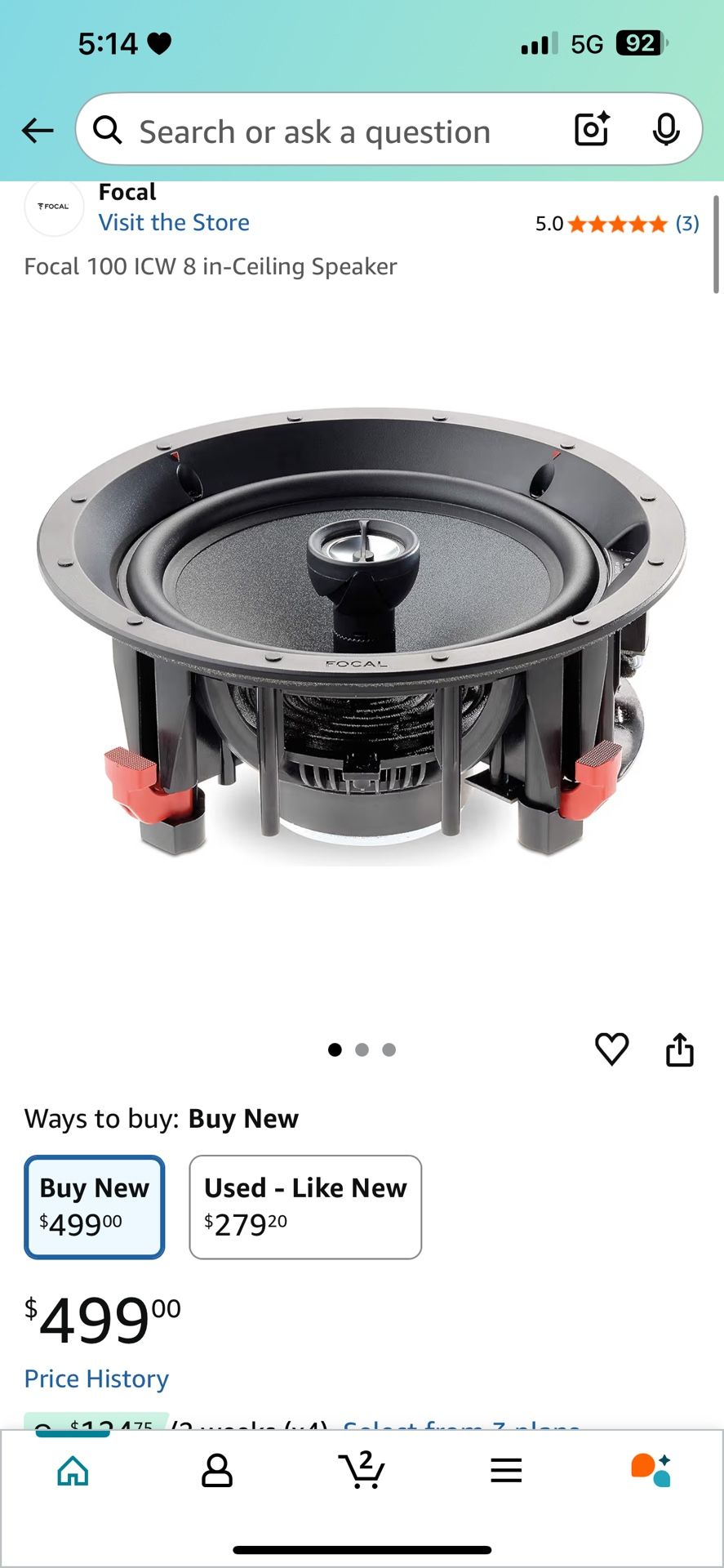This screenshot has height=1568, width=724.
Task: Open the Price History page
Action: click(x=96, y=1379)
